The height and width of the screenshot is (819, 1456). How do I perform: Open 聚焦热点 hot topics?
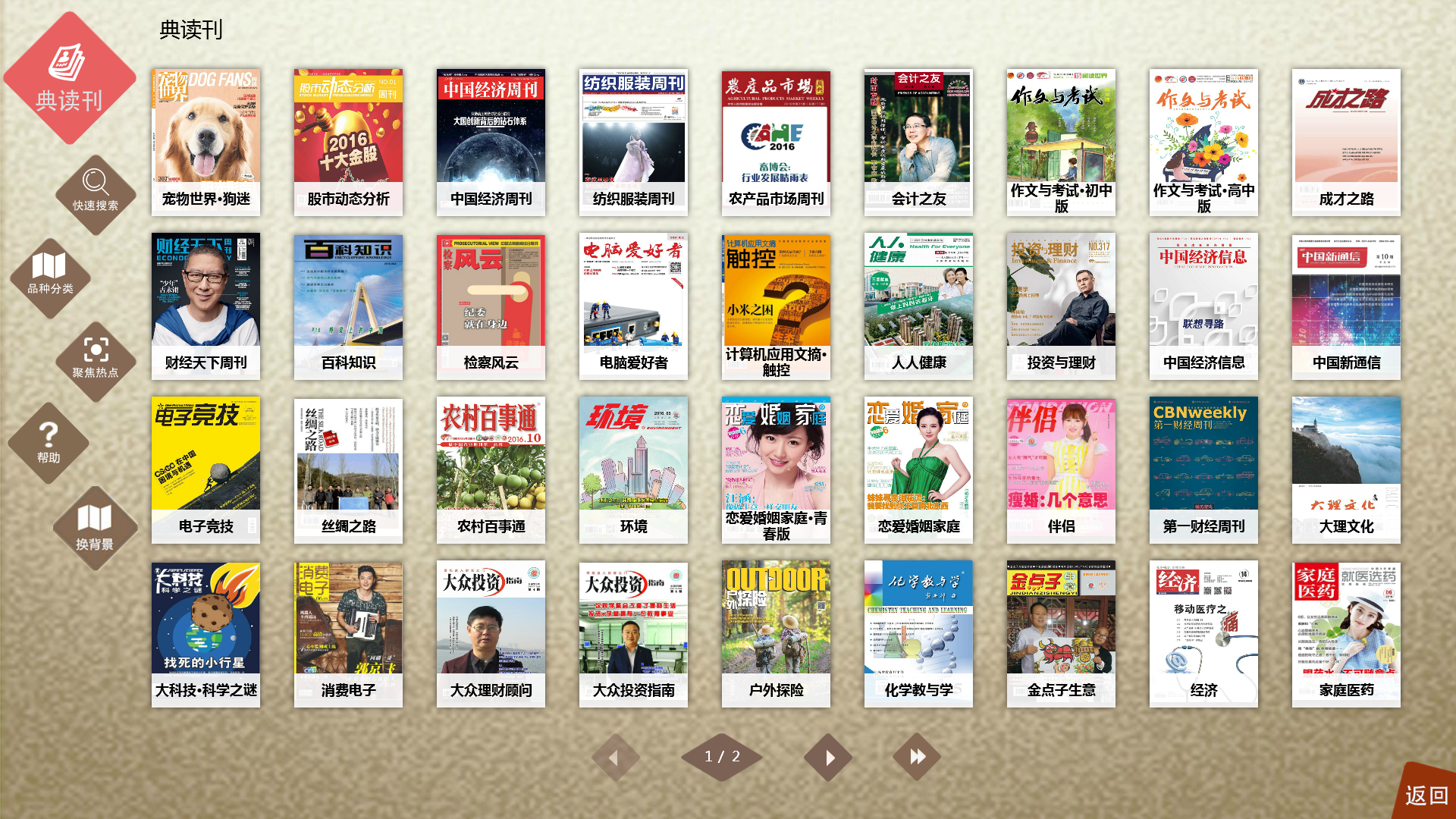pos(96,359)
